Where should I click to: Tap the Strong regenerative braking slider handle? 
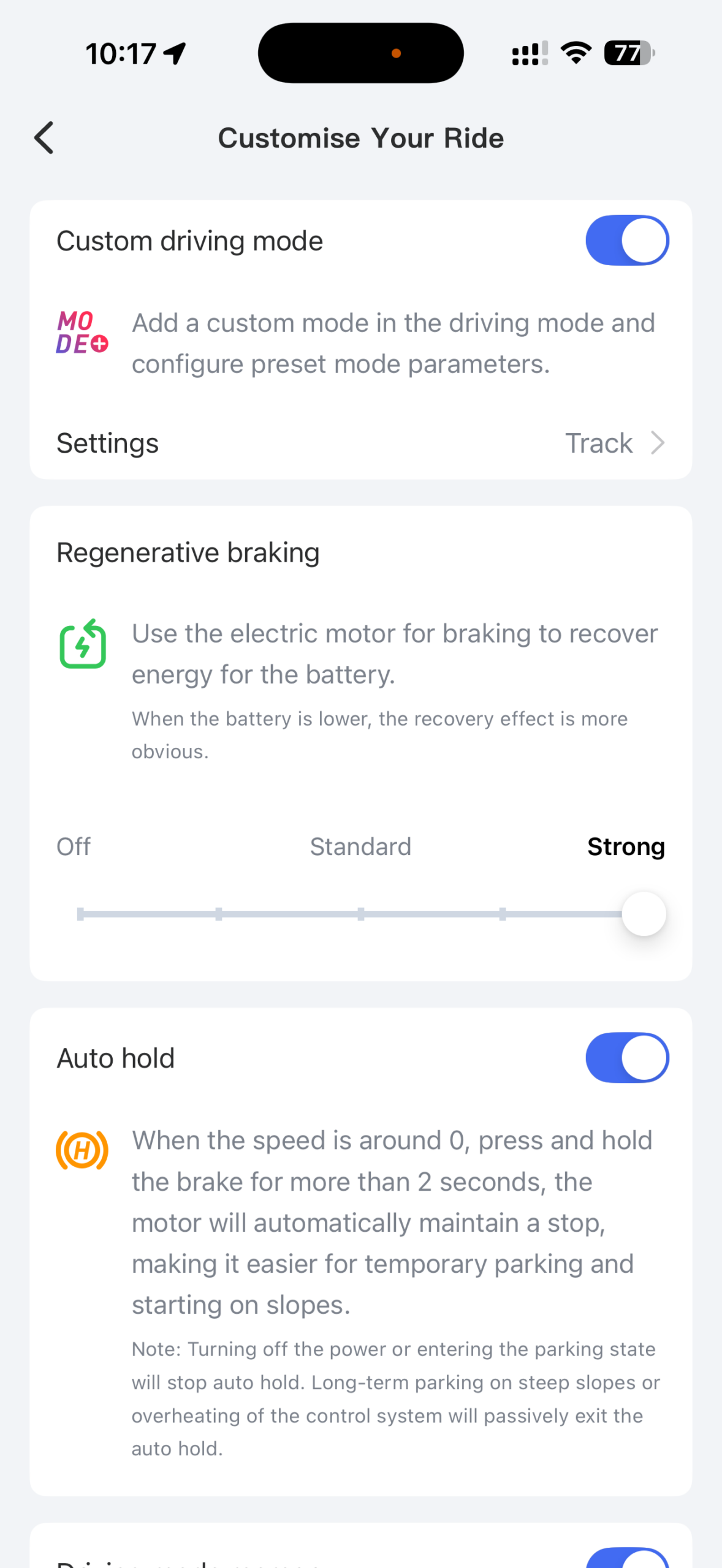[x=644, y=914]
